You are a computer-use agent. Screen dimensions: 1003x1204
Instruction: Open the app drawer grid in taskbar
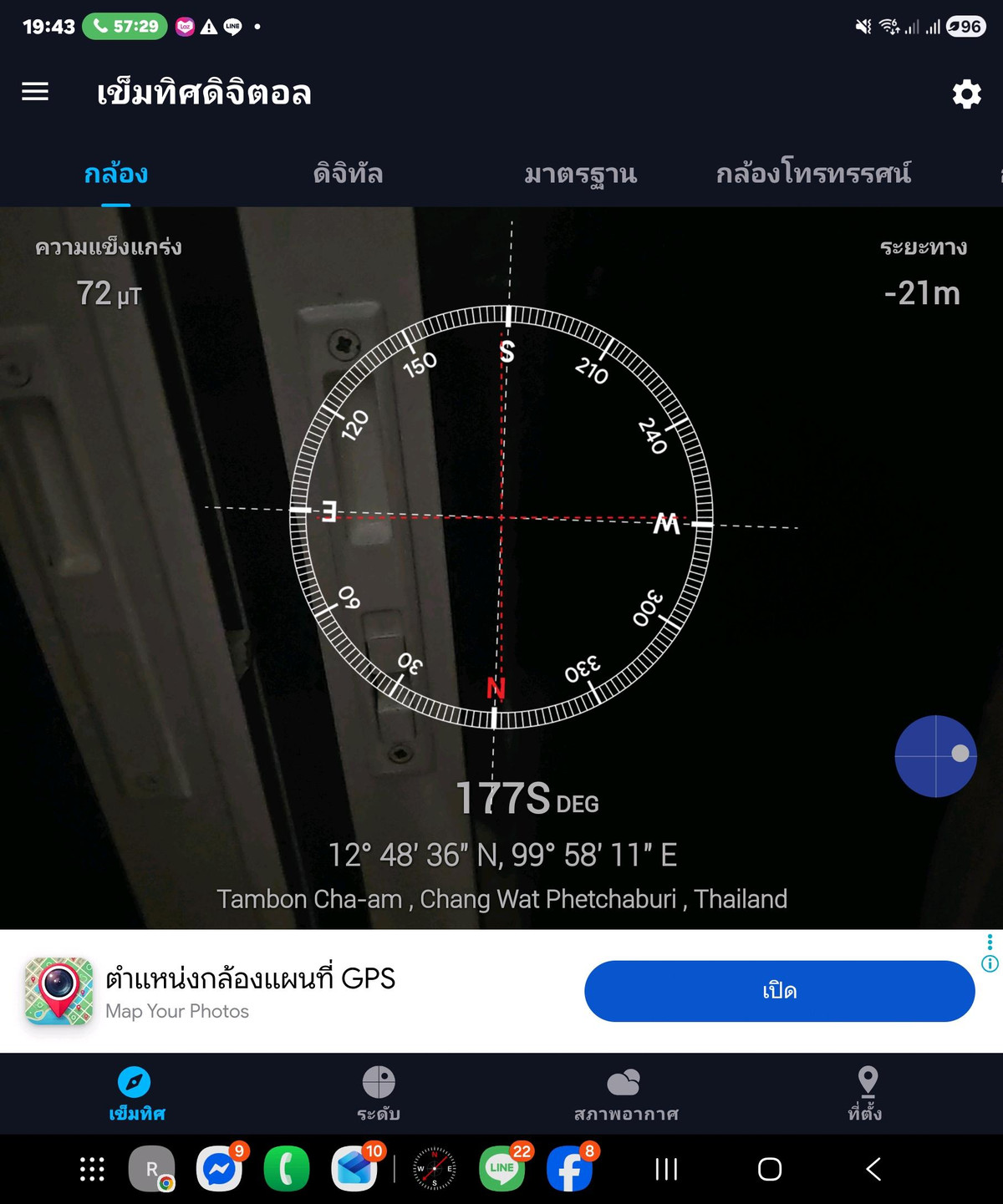point(92,1169)
